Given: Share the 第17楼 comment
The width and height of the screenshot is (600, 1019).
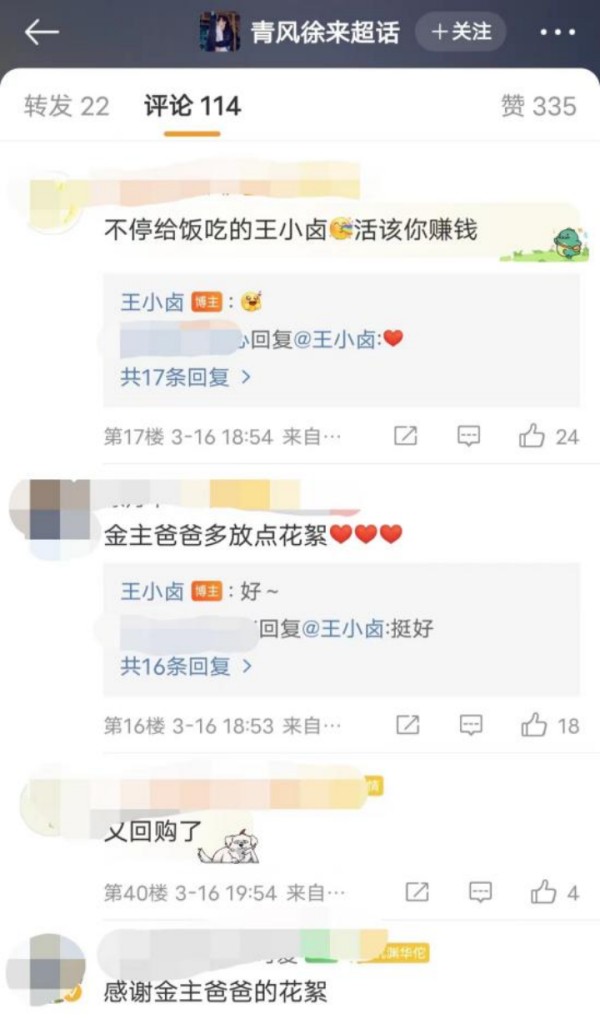Looking at the screenshot, I should click(x=406, y=436).
